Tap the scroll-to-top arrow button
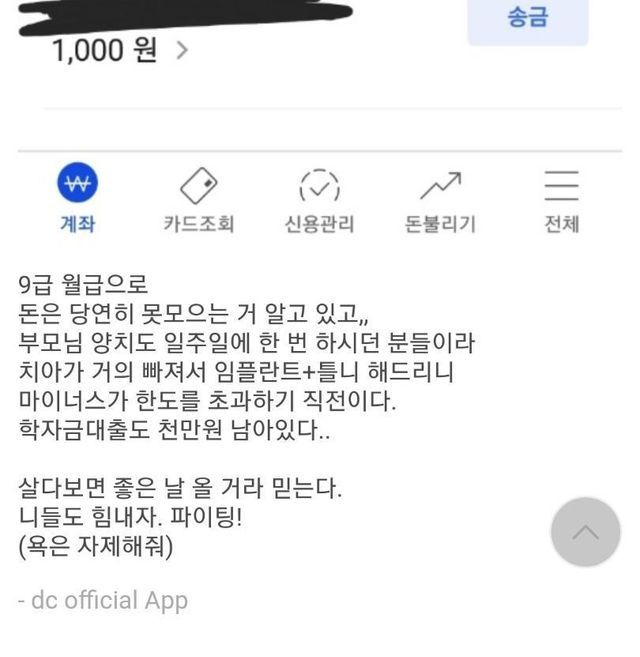This screenshot has width=640, height=657. point(585,532)
